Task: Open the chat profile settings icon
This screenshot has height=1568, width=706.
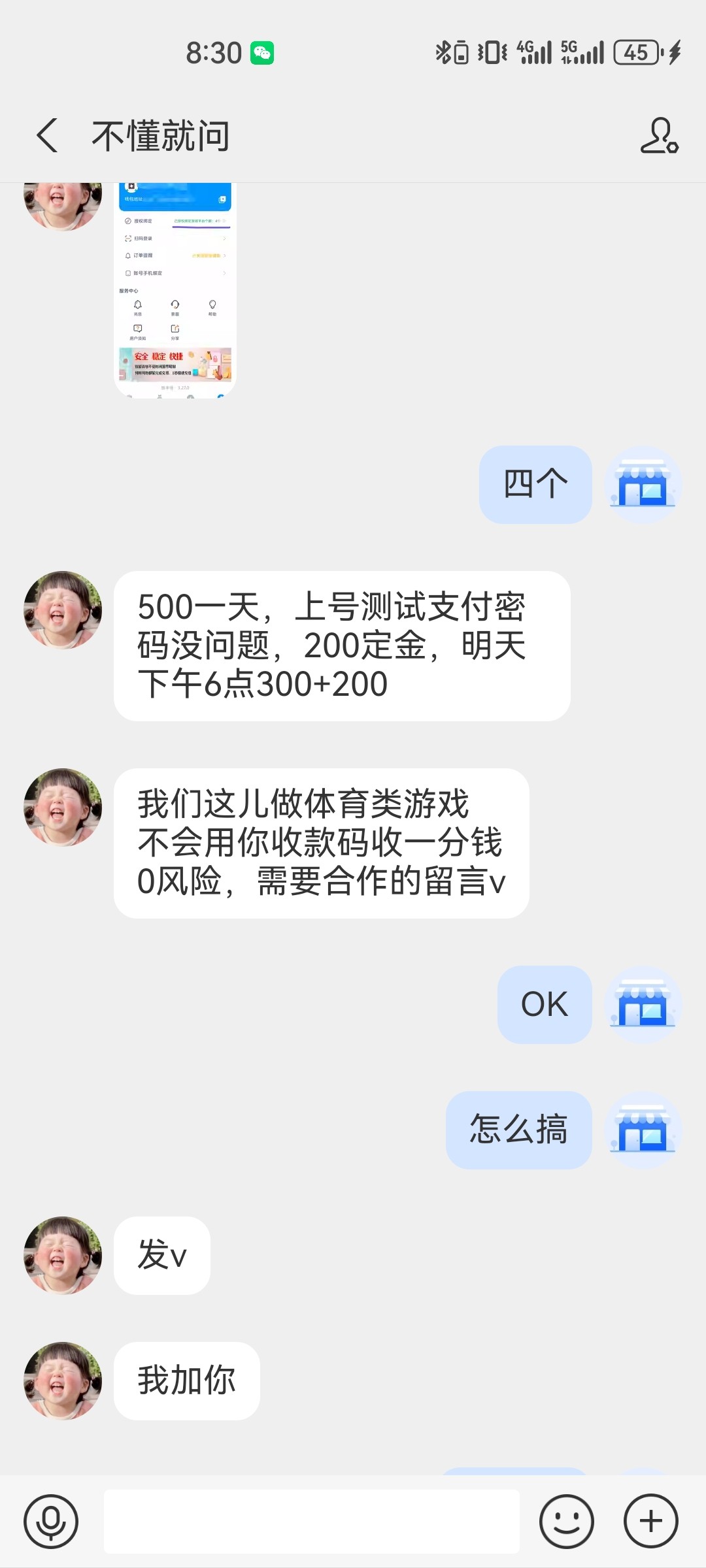Action: pyautogui.click(x=659, y=136)
